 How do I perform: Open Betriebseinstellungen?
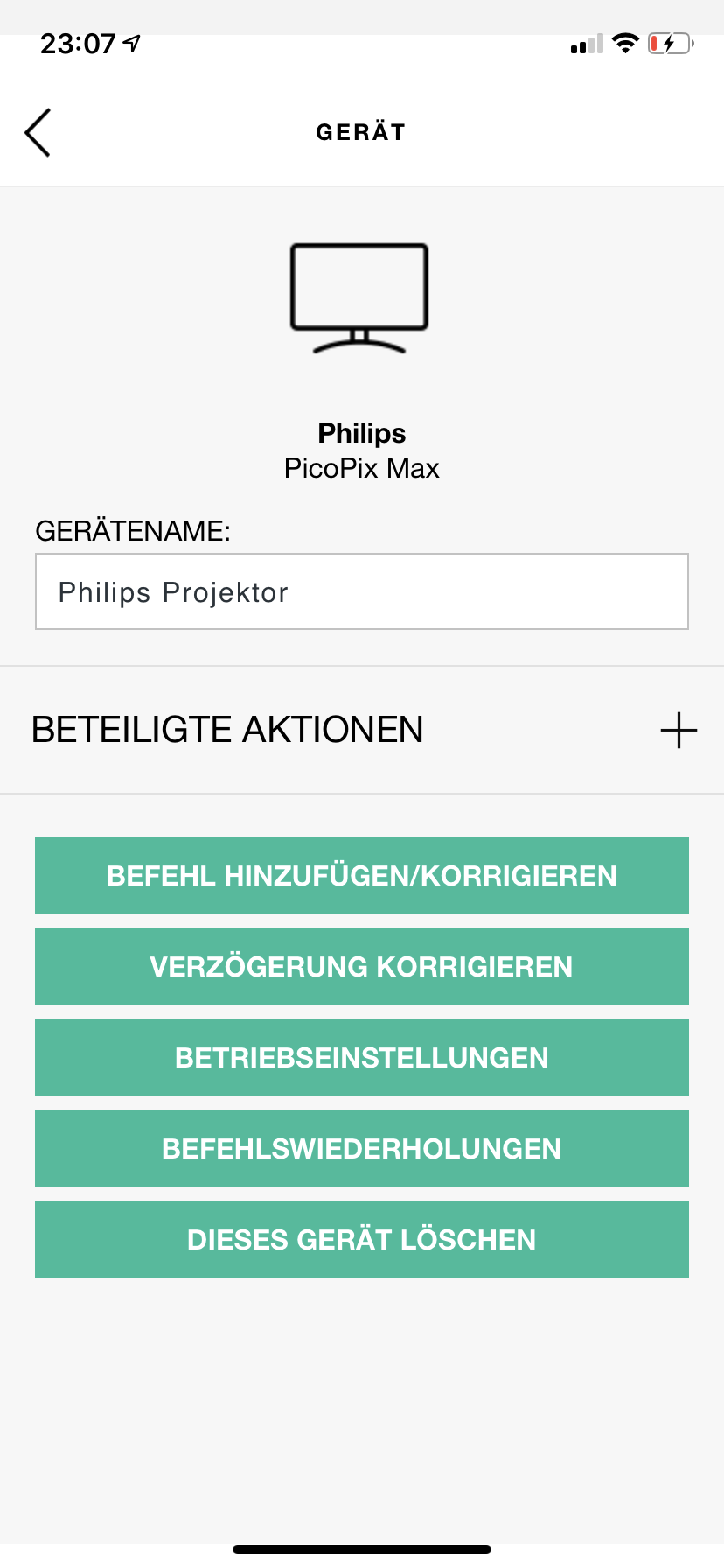tap(362, 1057)
